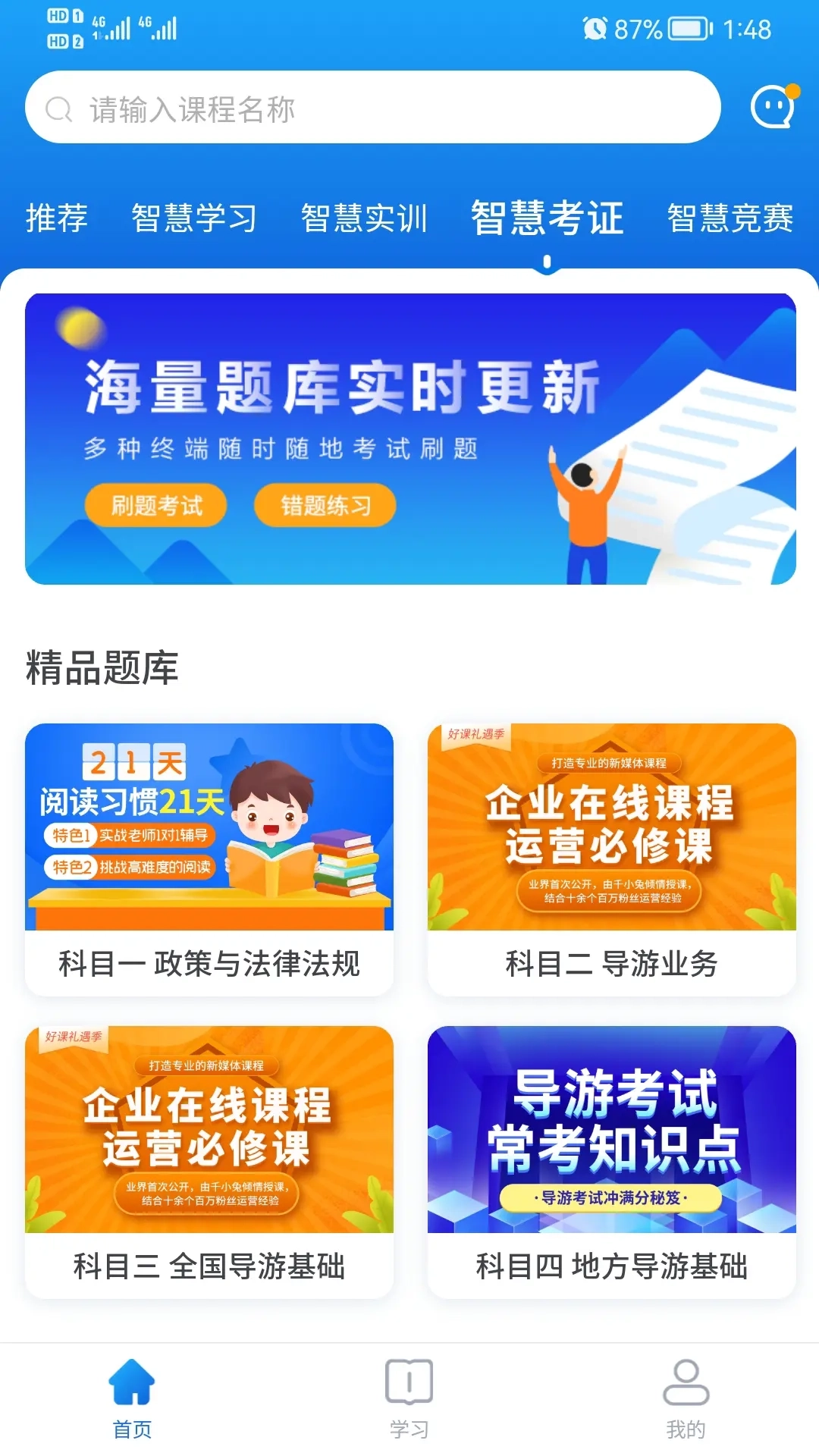Open 我的 profile icon
The image size is (819, 1456).
pyautogui.click(x=685, y=1399)
